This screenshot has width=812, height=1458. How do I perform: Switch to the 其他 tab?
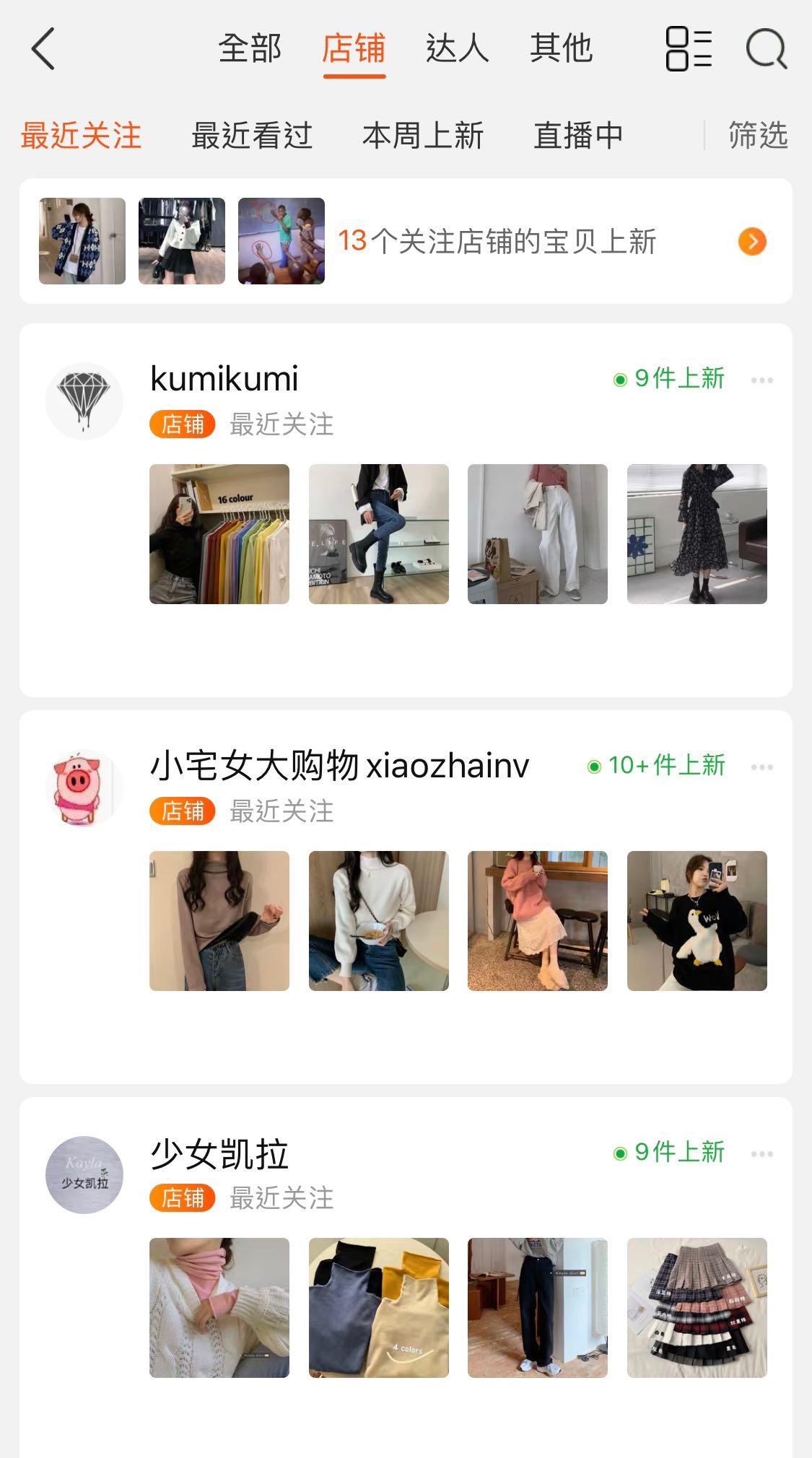click(x=561, y=49)
